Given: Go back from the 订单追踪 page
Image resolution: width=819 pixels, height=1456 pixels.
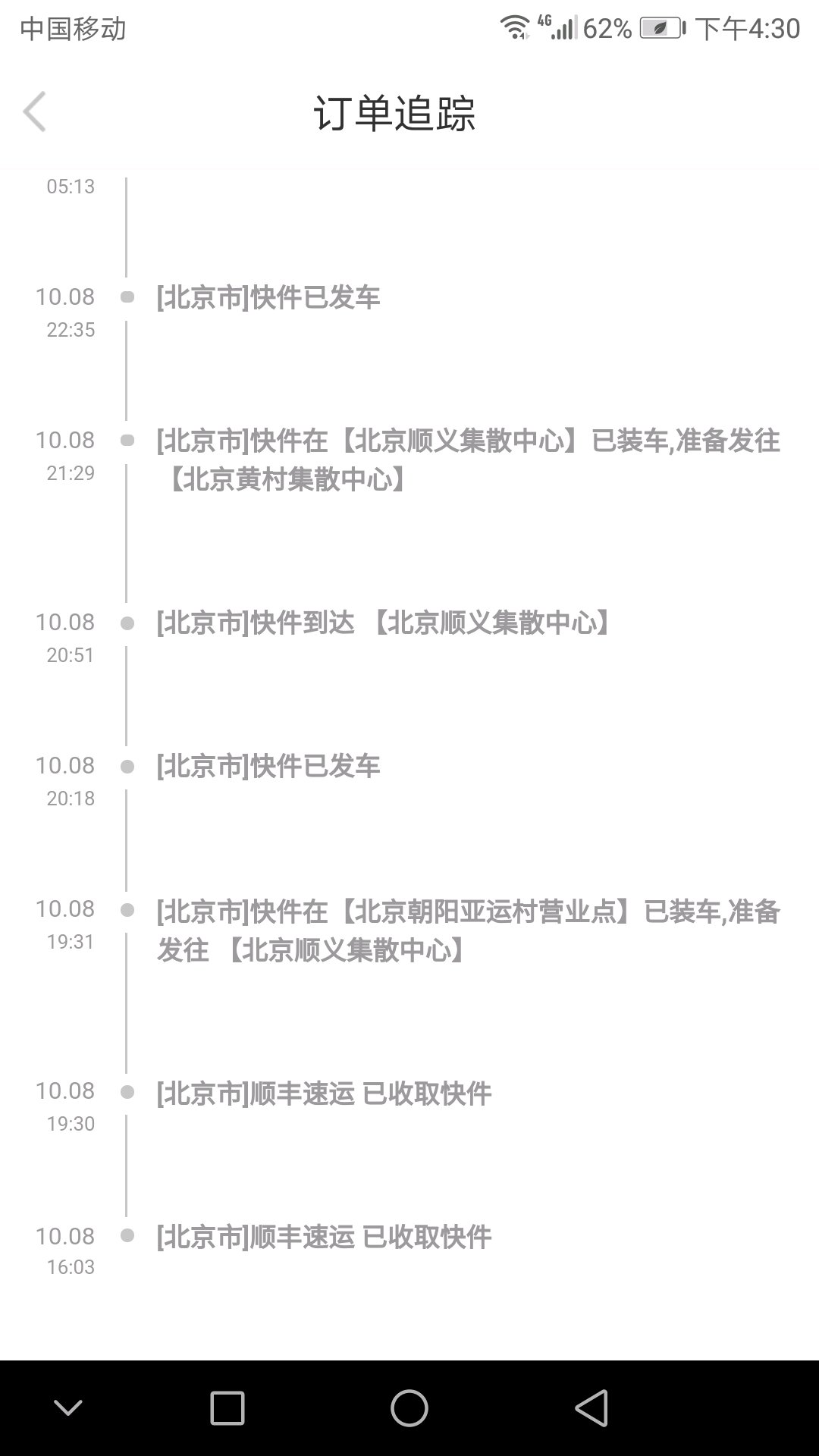Looking at the screenshot, I should pyautogui.click(x=35, y=111).
